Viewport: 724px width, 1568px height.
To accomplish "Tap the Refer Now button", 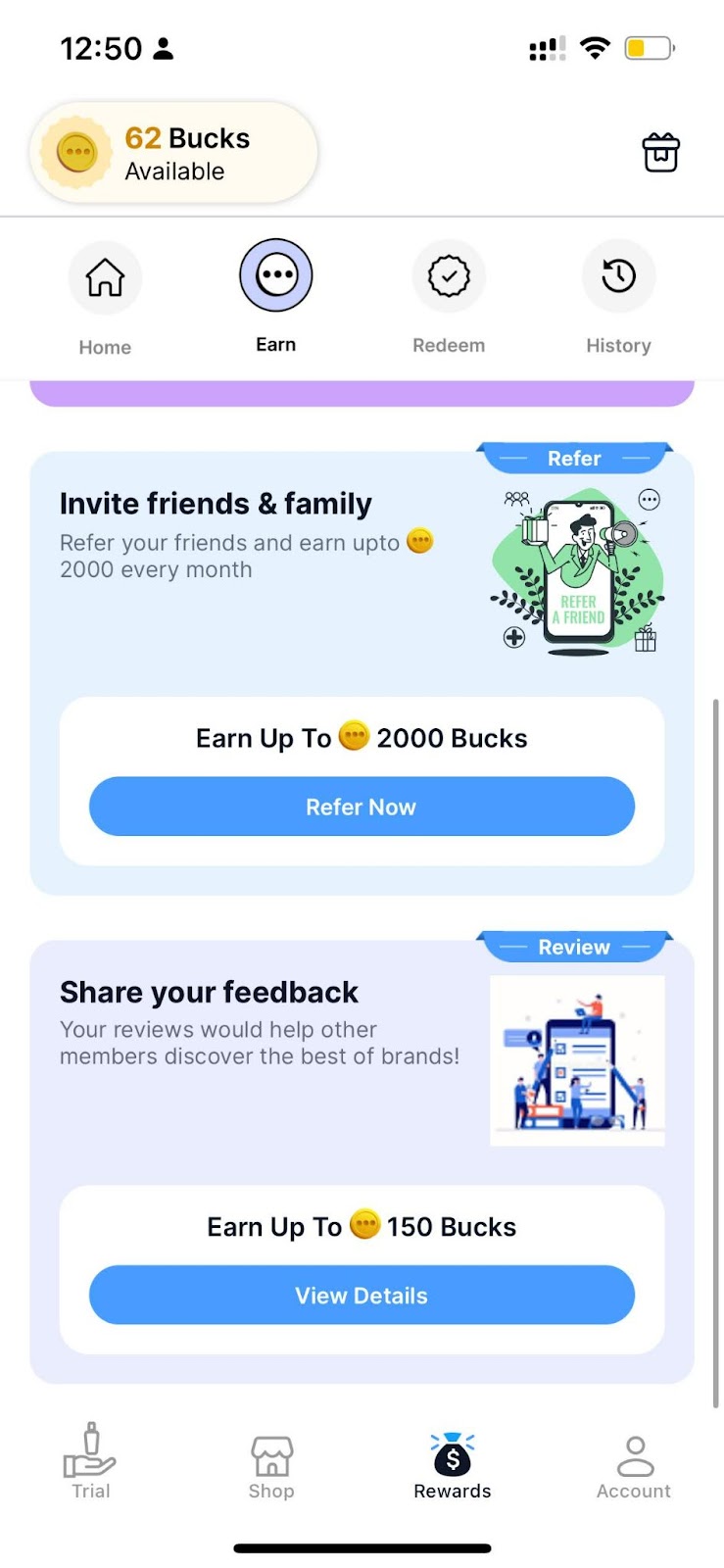I will coord(362,807).
